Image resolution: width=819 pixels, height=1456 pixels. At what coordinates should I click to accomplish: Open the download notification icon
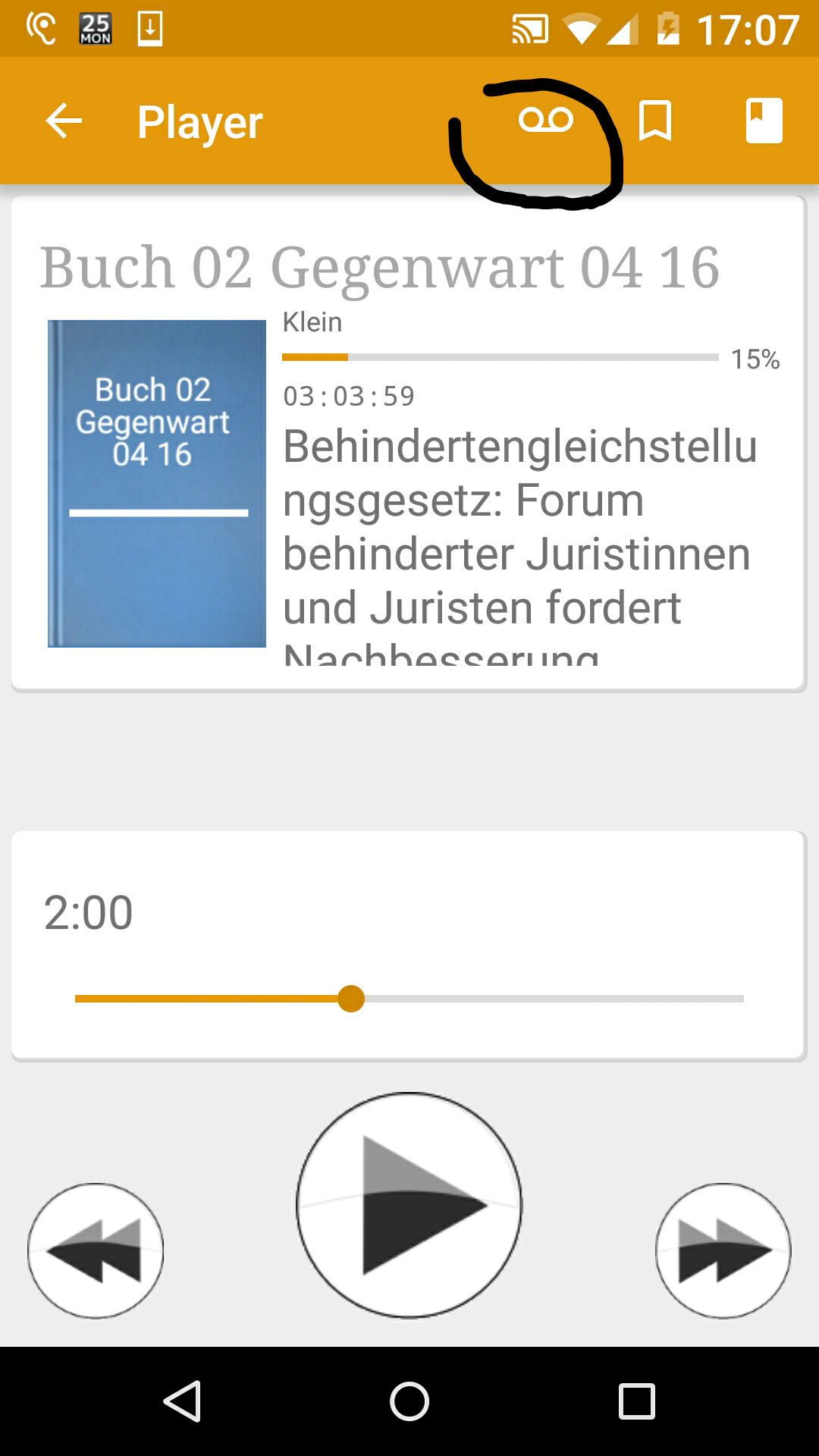click(149, 25)
